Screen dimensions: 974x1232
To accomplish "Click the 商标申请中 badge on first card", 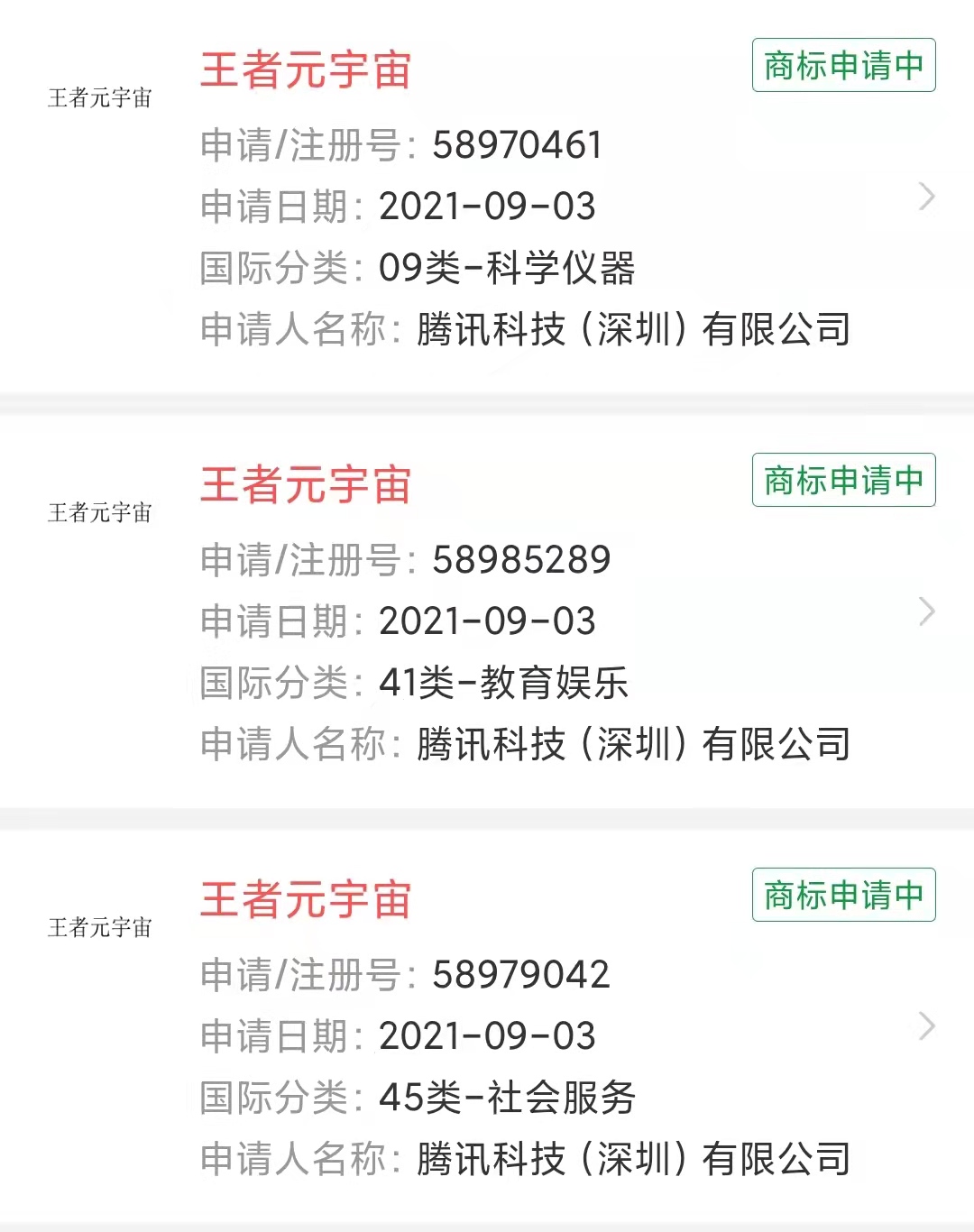I will point(841,65).
